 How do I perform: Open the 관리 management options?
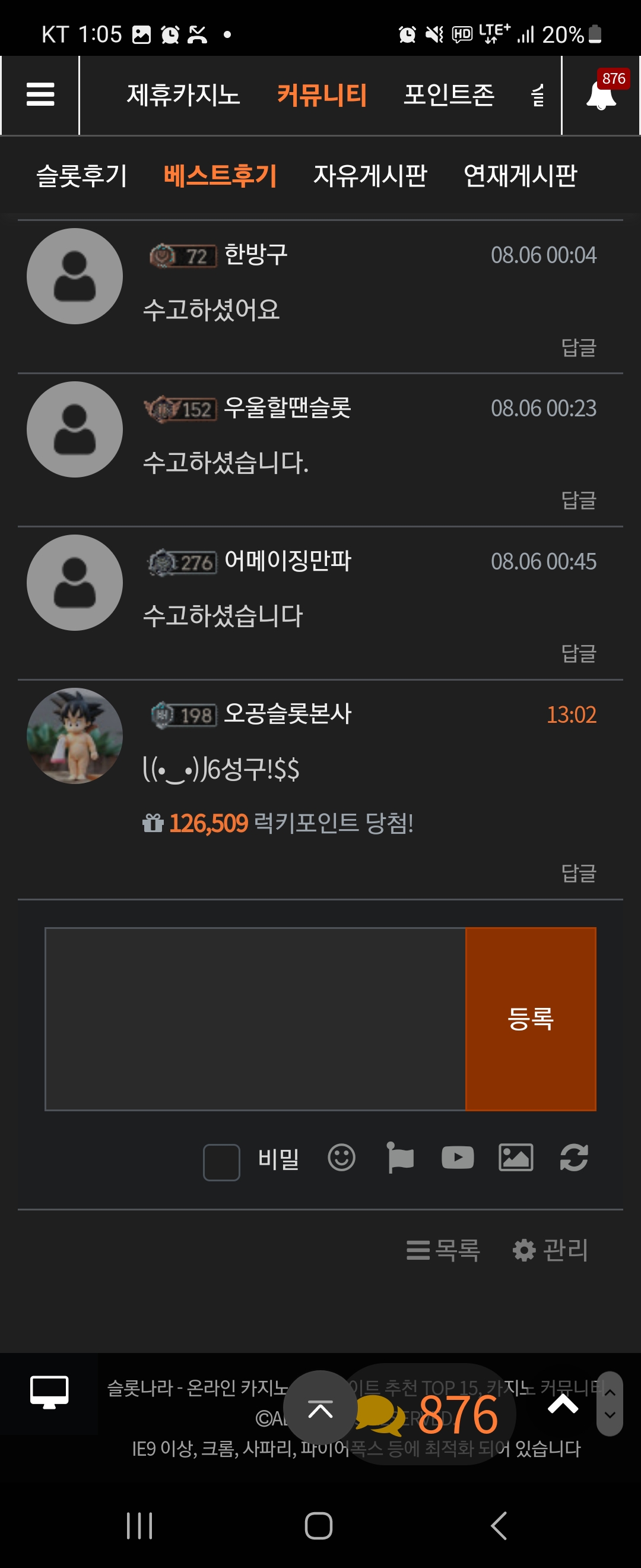point(550,1250)
